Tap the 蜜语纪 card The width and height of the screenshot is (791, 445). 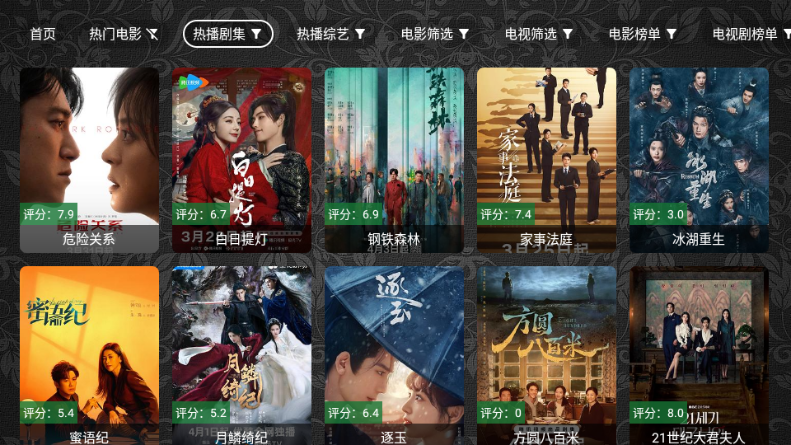89,355
